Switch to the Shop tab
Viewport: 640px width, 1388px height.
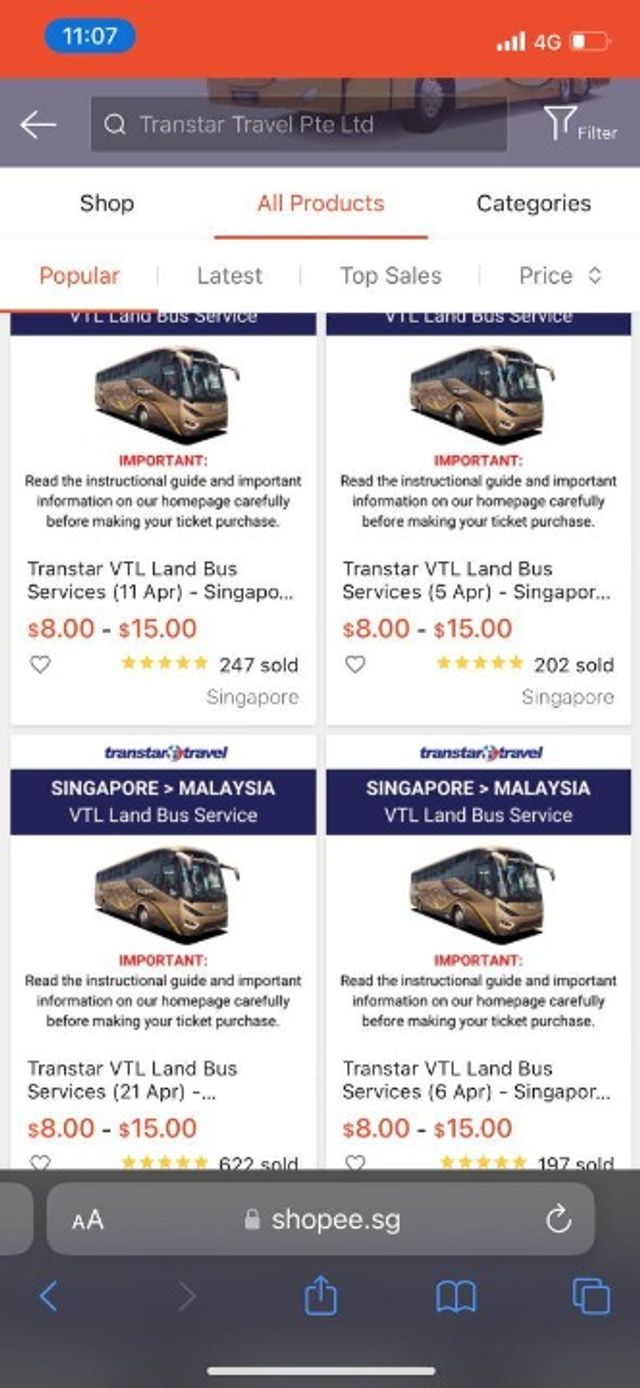tap(106, 203)
